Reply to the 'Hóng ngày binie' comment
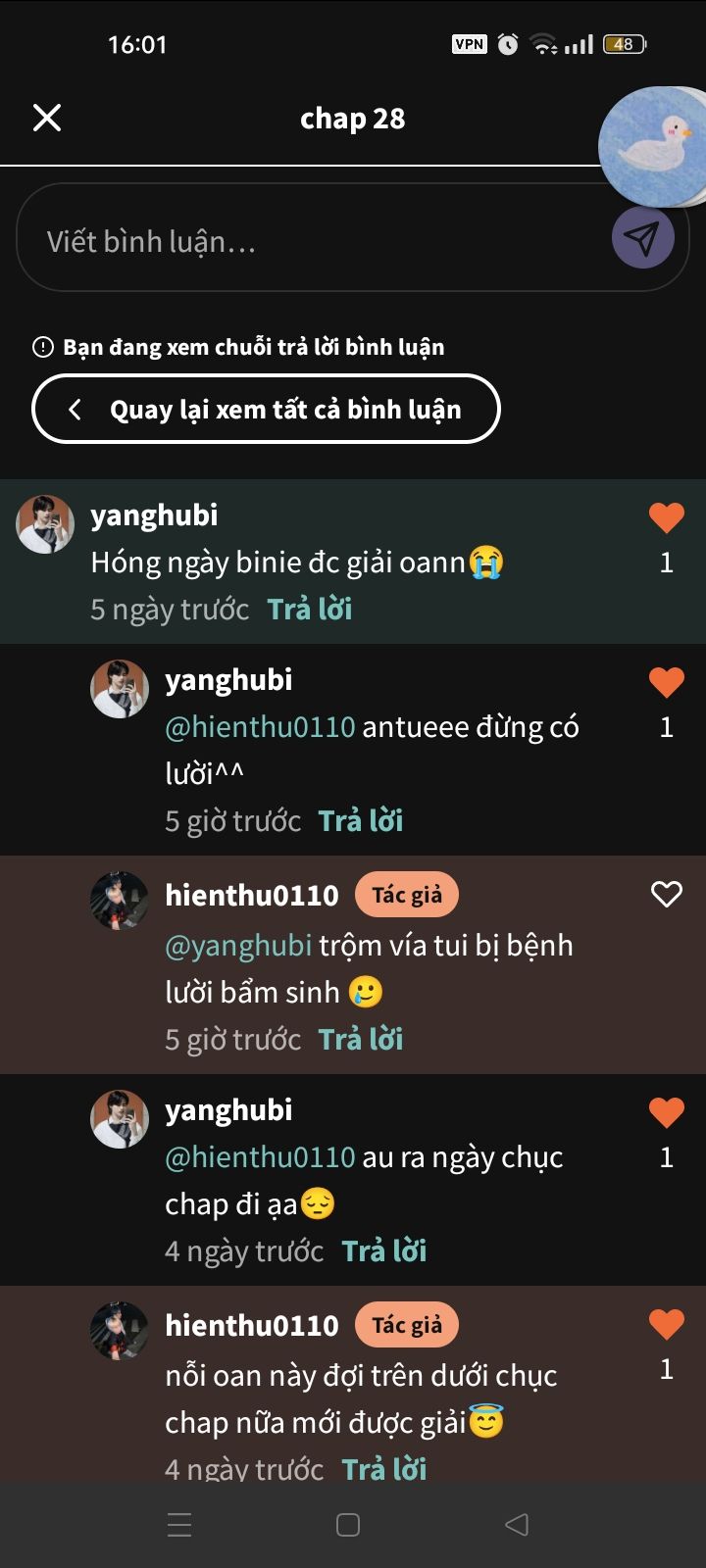706x1568 pixels. (310, 610)
